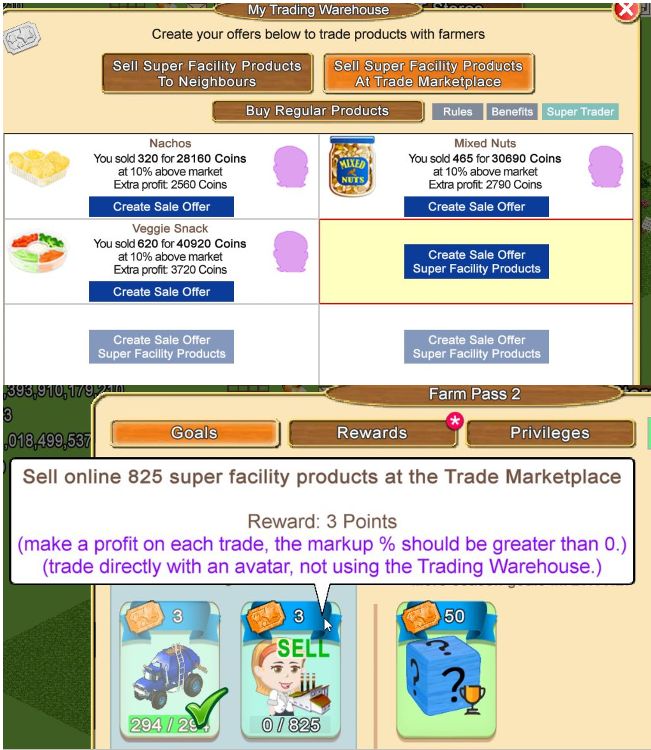Open the Rewards tab

click(371, 433)
